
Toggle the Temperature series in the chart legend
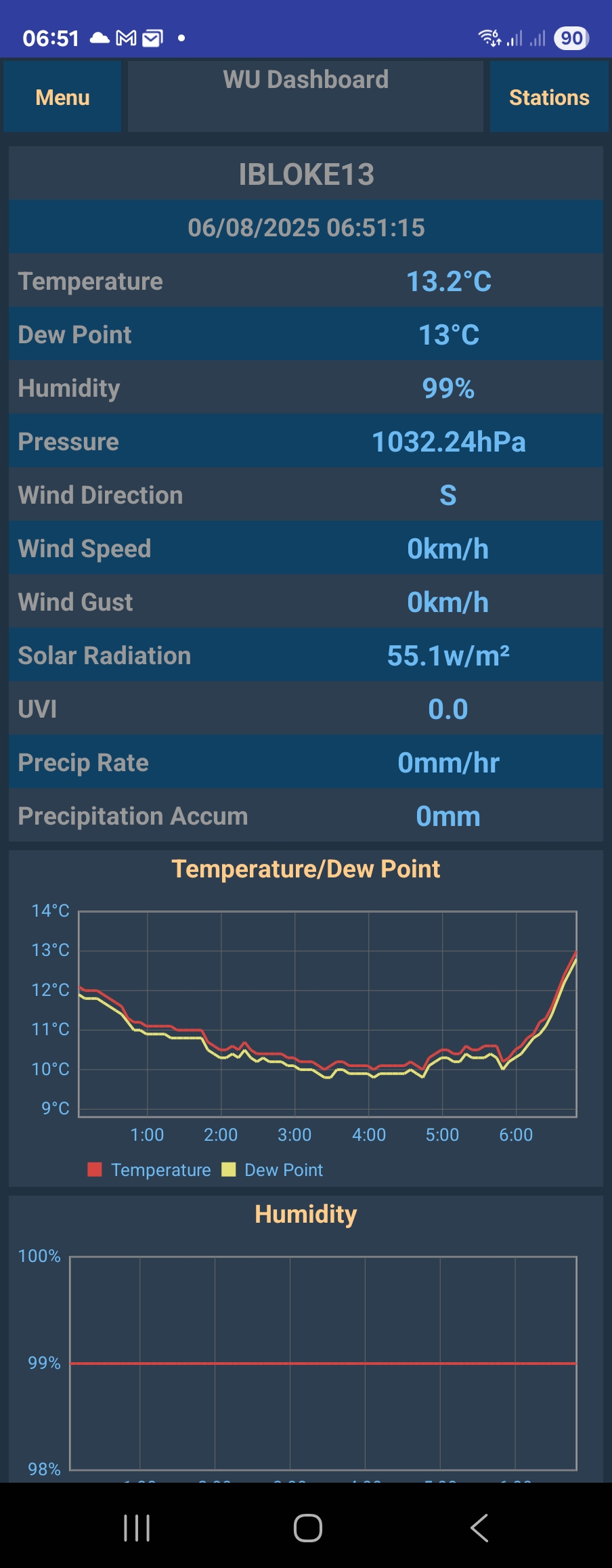pyautogui.click(x=150, y=1170)
